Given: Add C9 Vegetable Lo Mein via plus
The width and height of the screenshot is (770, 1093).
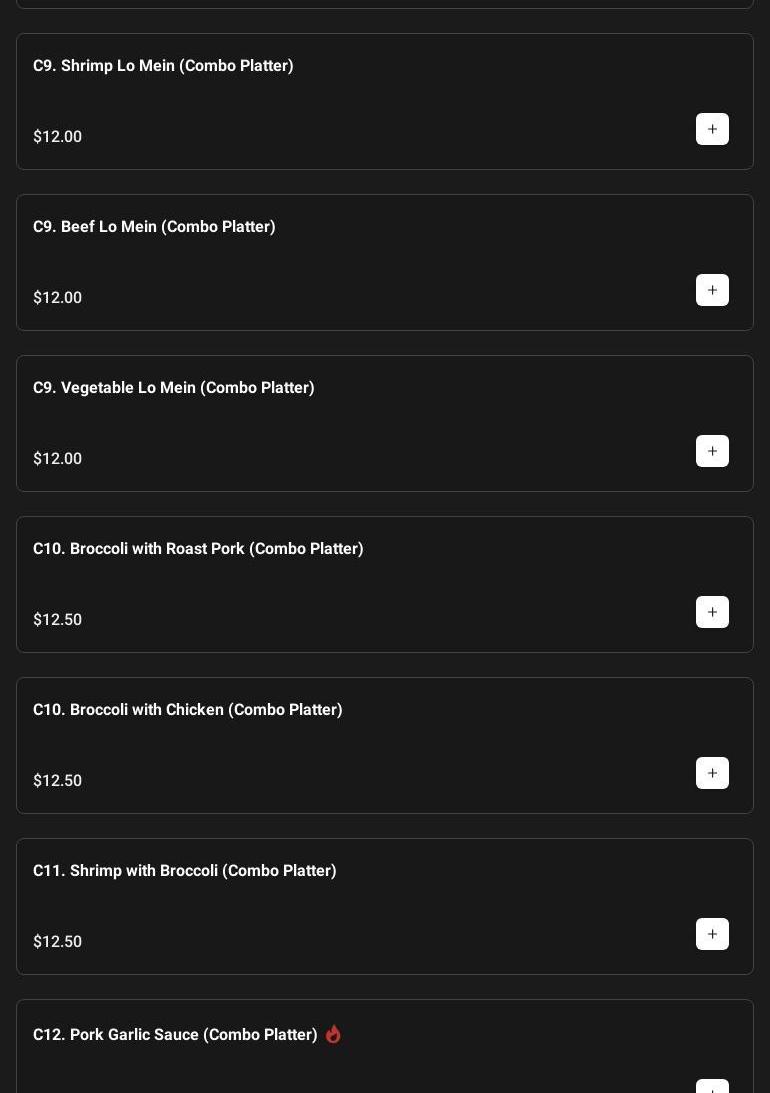Looking at the screenshot, I should 712,451.
